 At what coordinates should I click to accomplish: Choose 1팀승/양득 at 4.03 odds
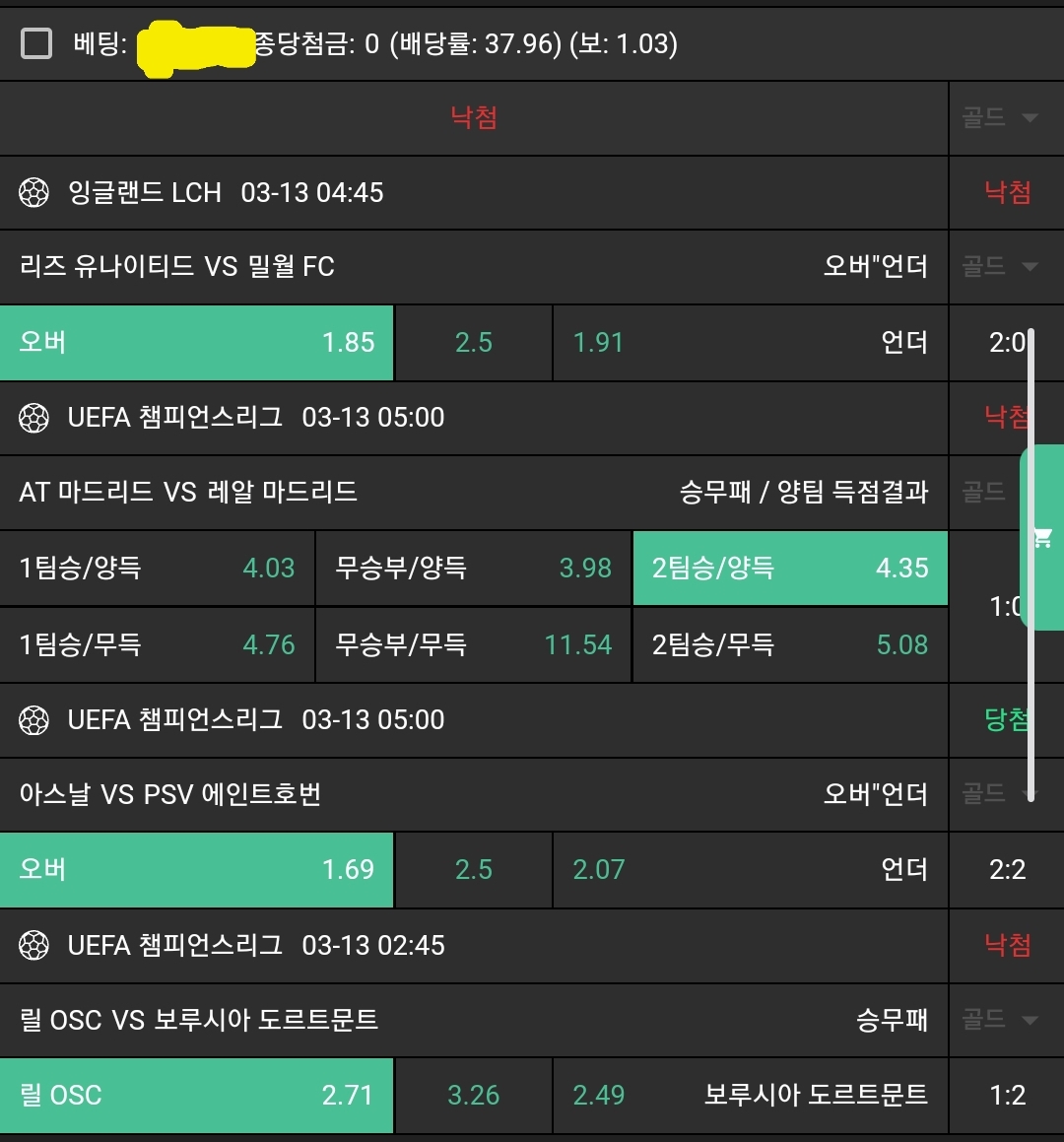point(157,569)
